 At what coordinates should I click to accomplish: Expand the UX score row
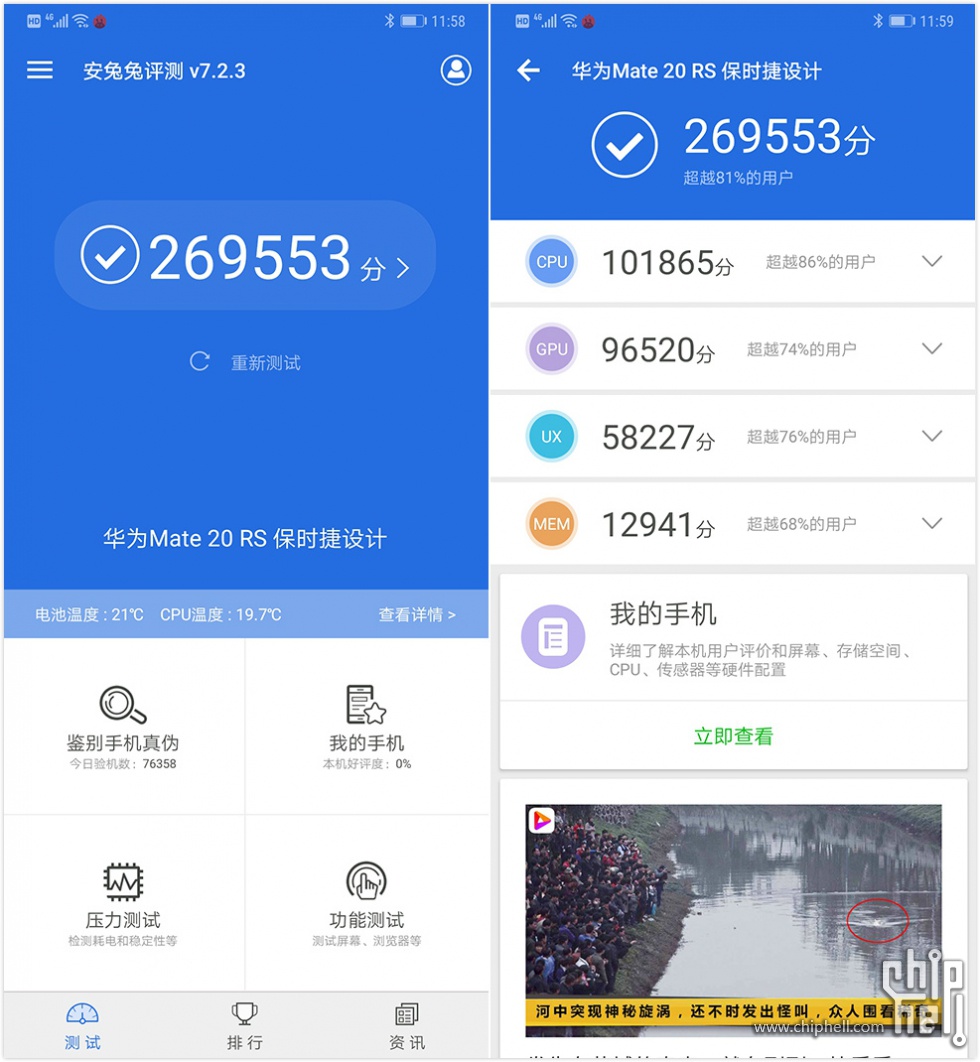[931, 436]
